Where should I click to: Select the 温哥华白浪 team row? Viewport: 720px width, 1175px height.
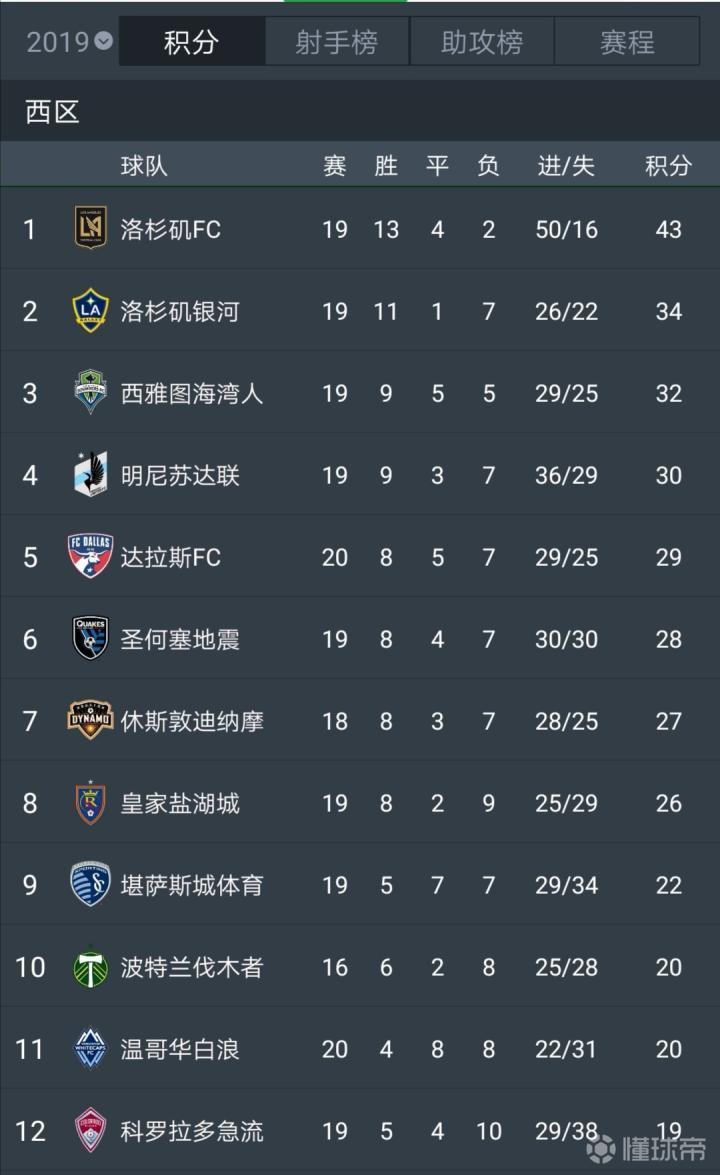tap(180, 1049)
